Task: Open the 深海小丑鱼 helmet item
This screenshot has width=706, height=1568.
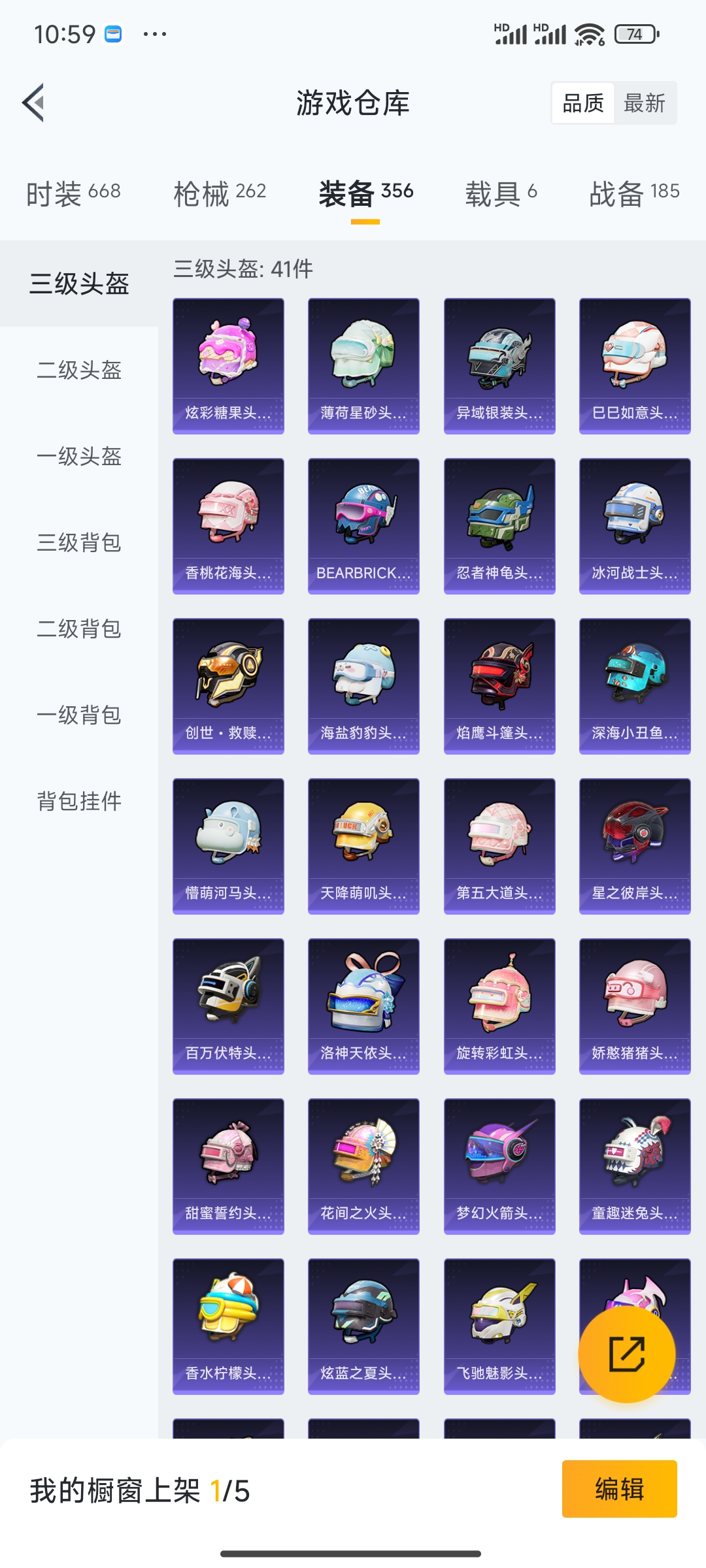Action: pos(633,686)
